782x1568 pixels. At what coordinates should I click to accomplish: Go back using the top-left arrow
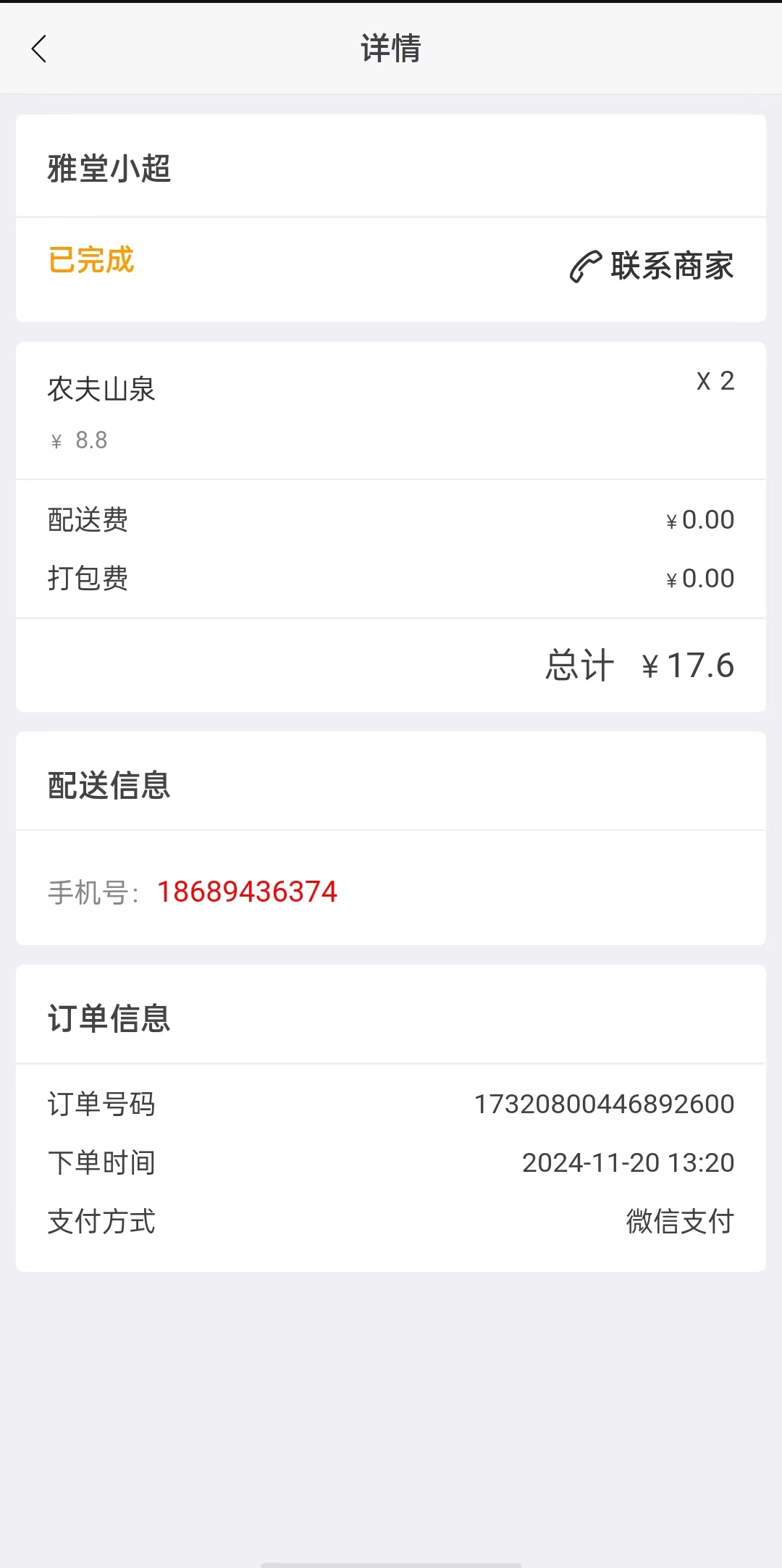coord(39,49)
